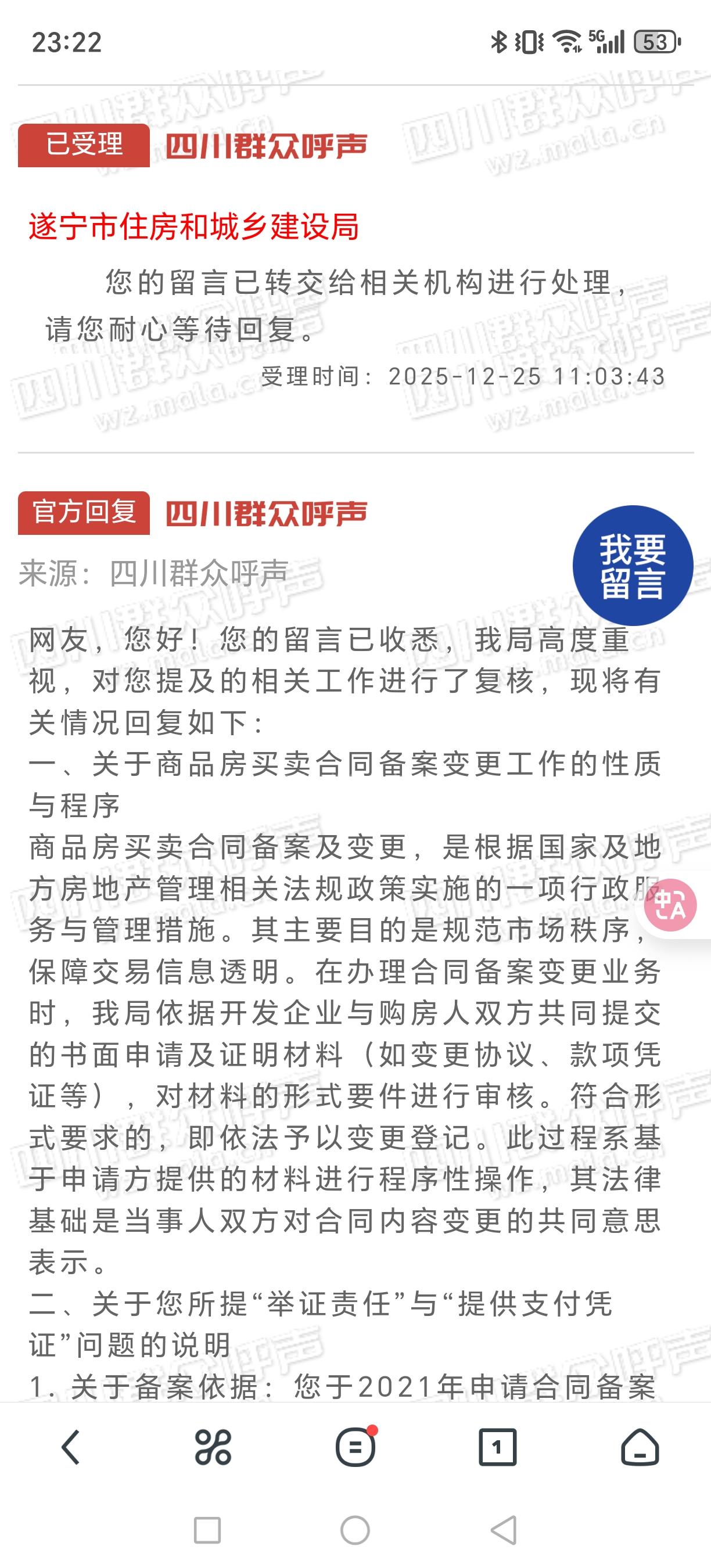Tap the system back triangle

[x=504, y=1530]
